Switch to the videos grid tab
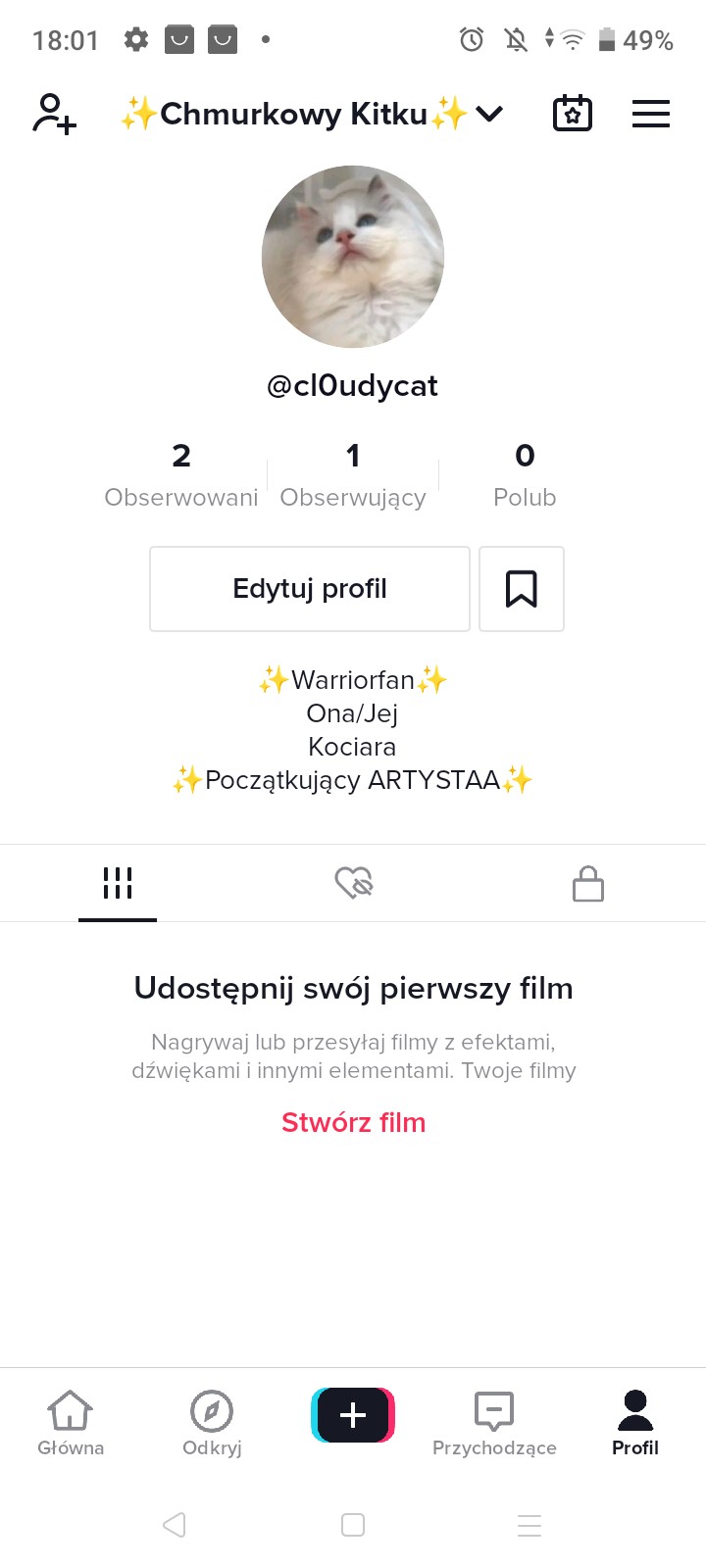706x1568 pixels. (118, 883)
